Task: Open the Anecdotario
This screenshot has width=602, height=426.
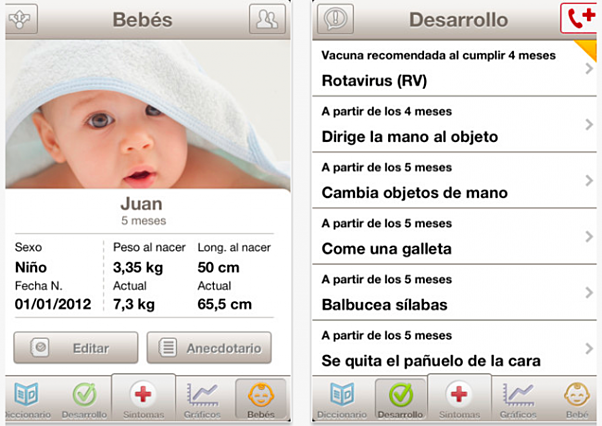Action: (x=209, y=348)
